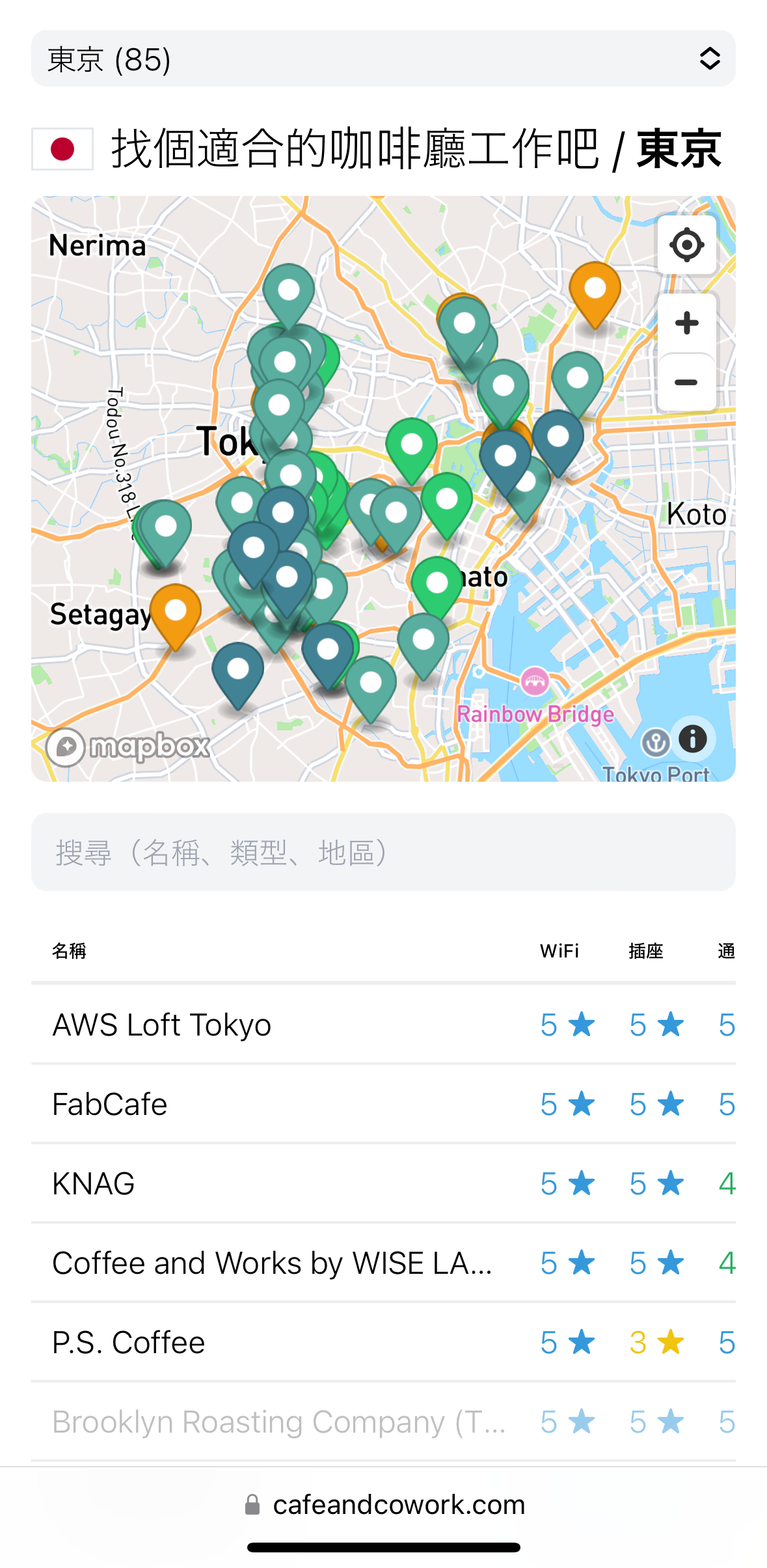This screenshot has width=767, height=1568.
Task: Tap the locate-me button on the map
Action: [686, 245]
